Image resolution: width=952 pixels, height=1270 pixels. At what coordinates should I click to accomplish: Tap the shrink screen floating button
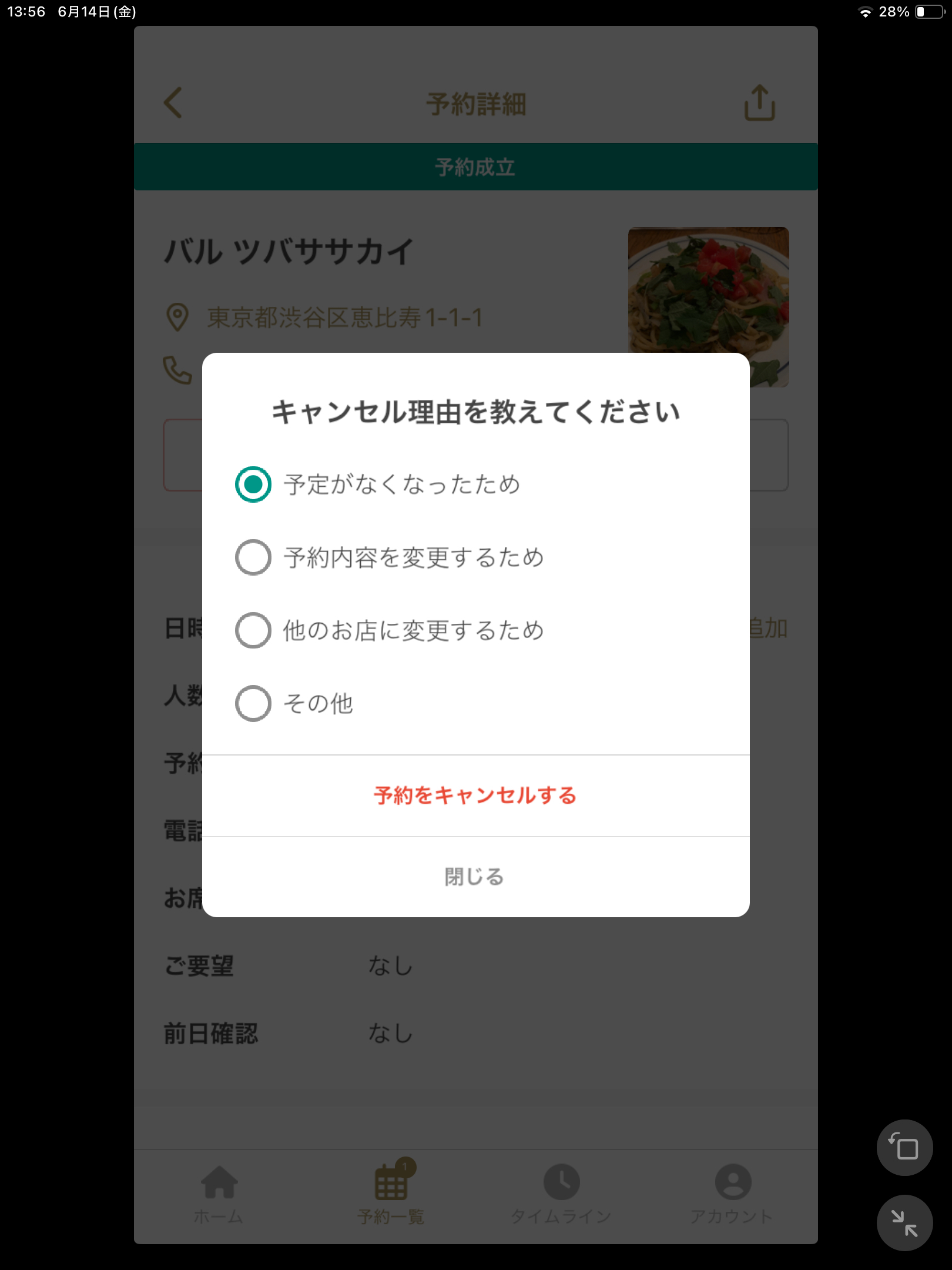coord(904,1223)
